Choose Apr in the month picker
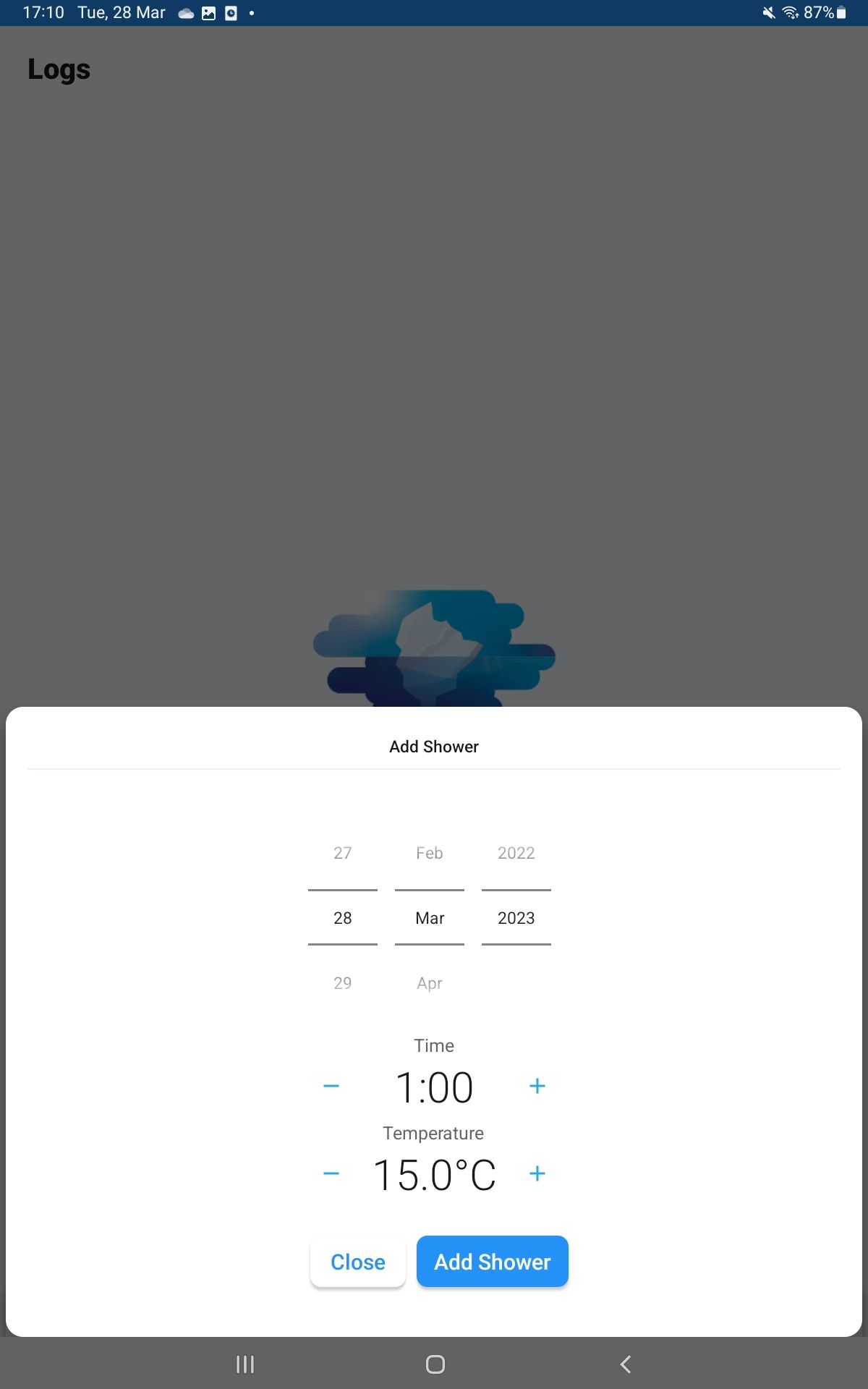This screenshot has width=868, height=1389. pyautogui.click(x=429, y=983)
